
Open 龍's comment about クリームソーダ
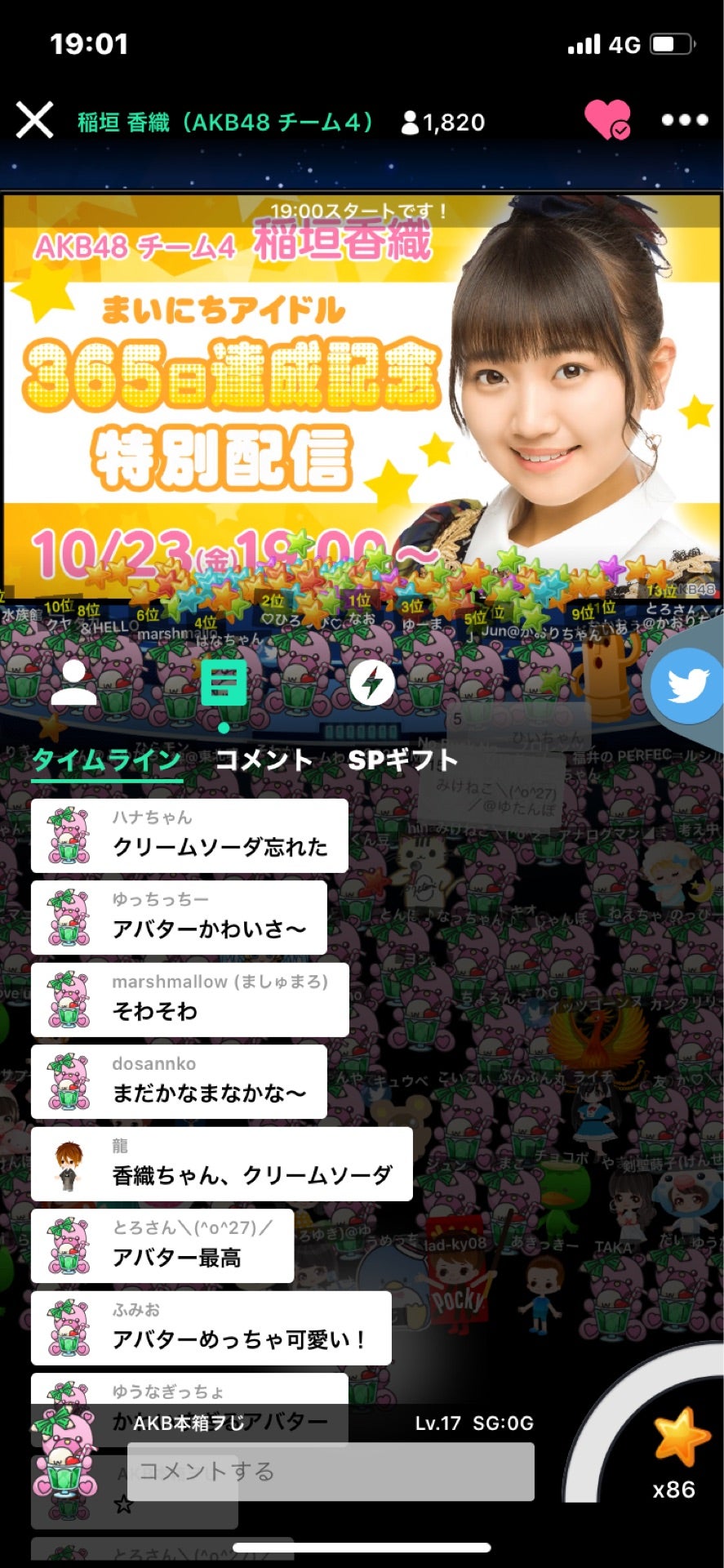click(221, 1164)
